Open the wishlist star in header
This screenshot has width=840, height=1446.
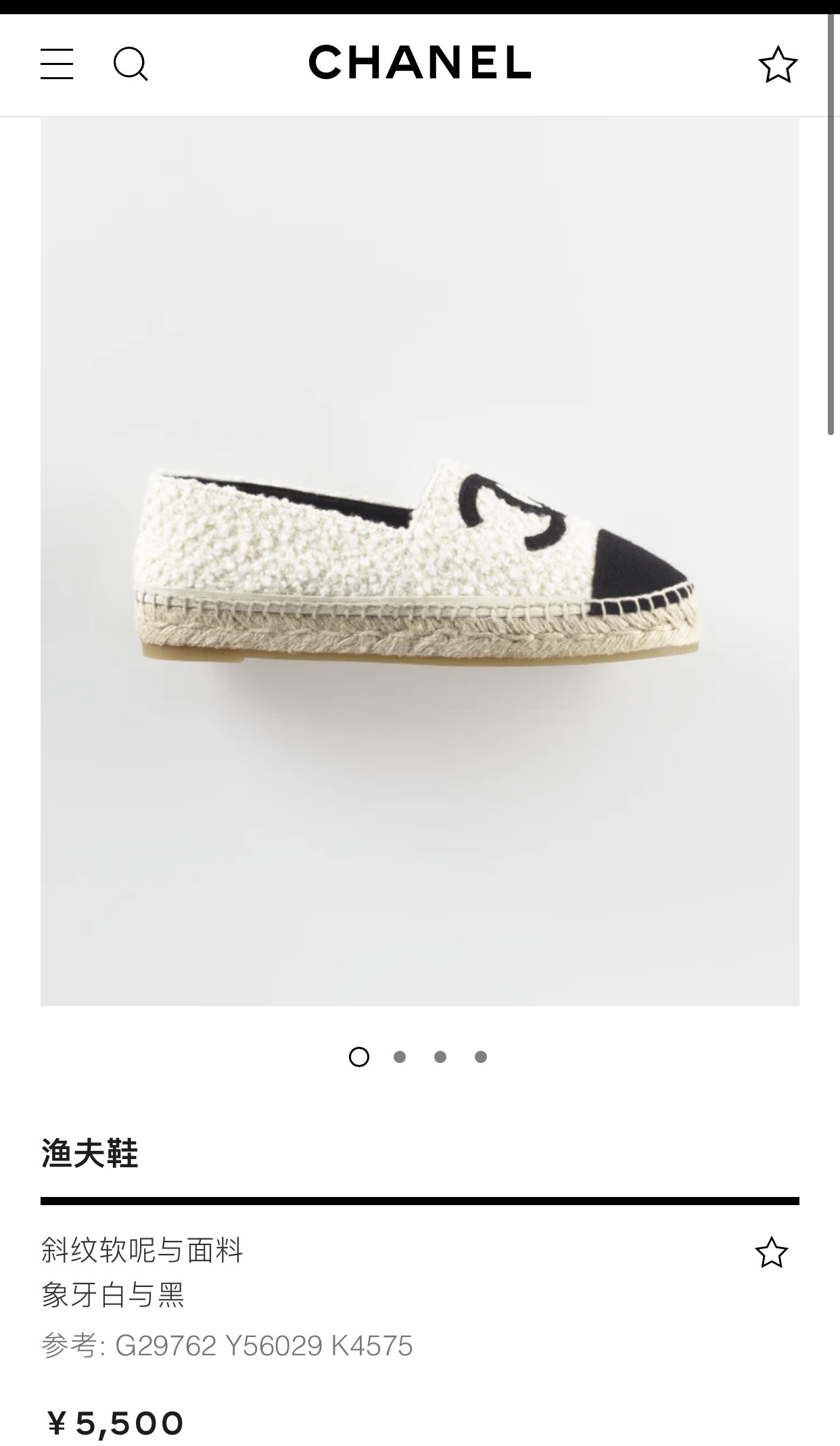[x=778, y=65]
